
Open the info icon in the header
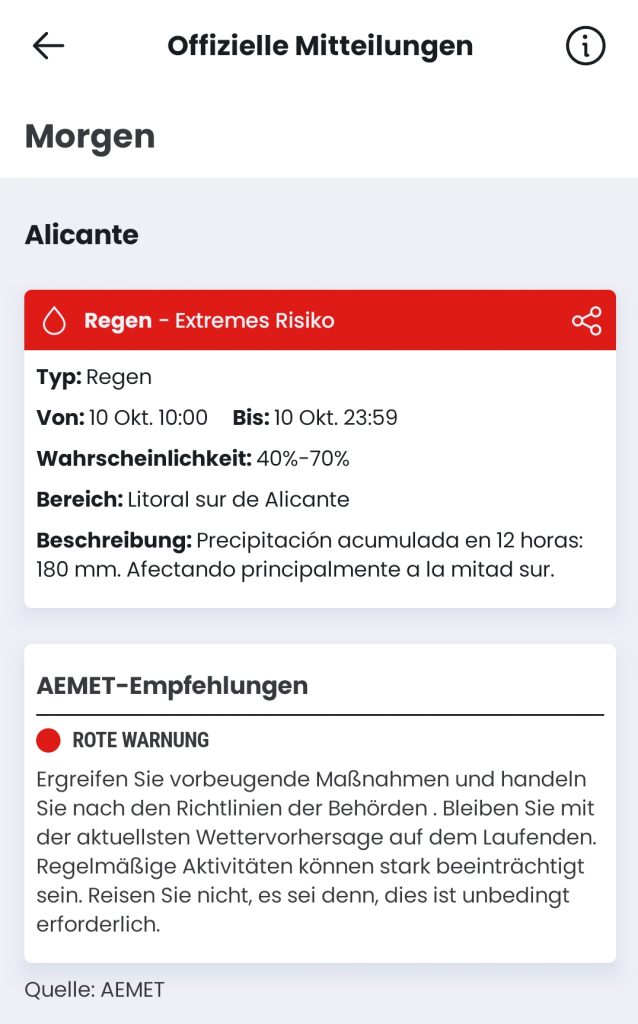[x=586, y=46]
